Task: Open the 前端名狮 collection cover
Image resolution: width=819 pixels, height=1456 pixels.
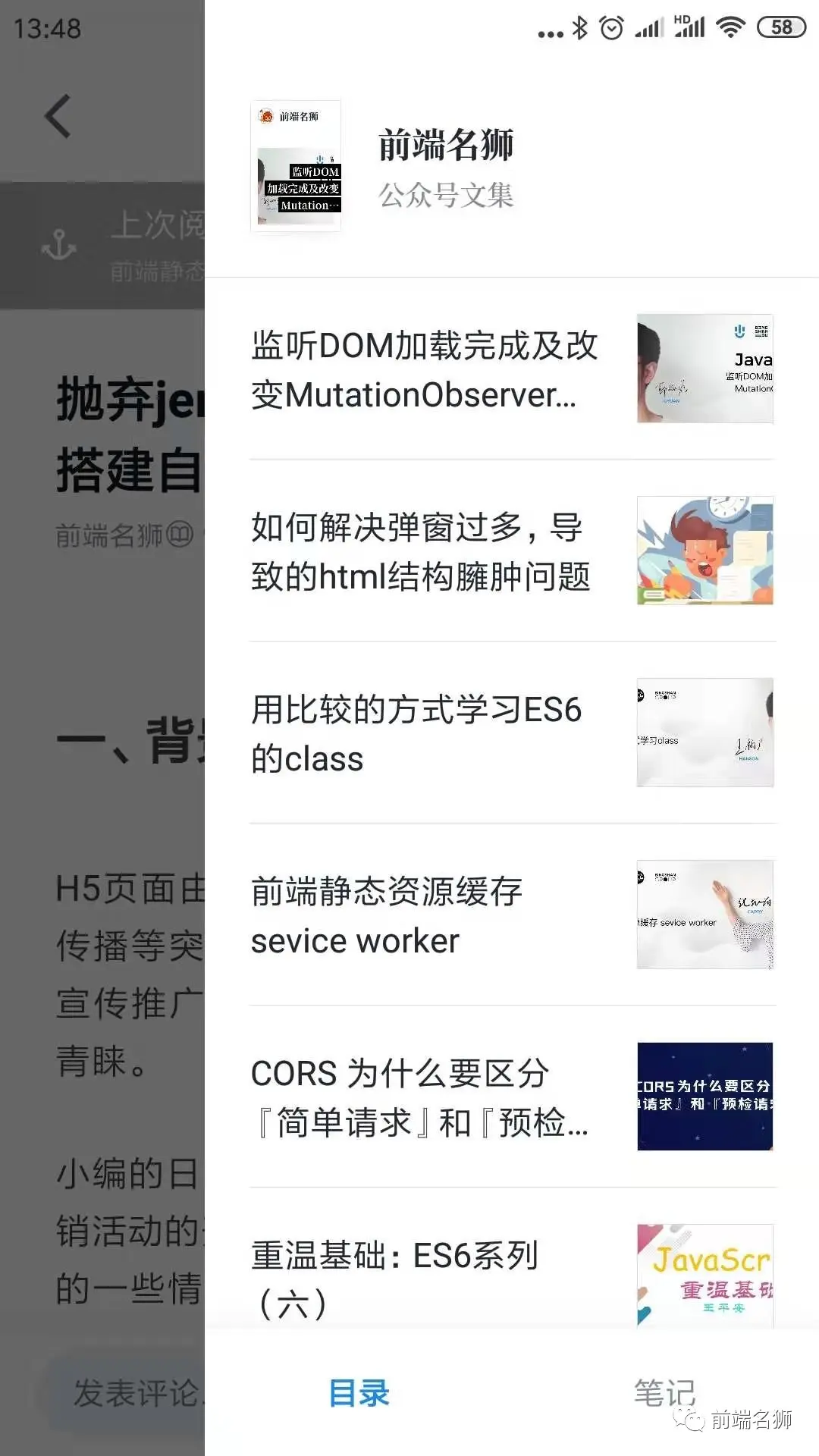Action: click(296, 166)
